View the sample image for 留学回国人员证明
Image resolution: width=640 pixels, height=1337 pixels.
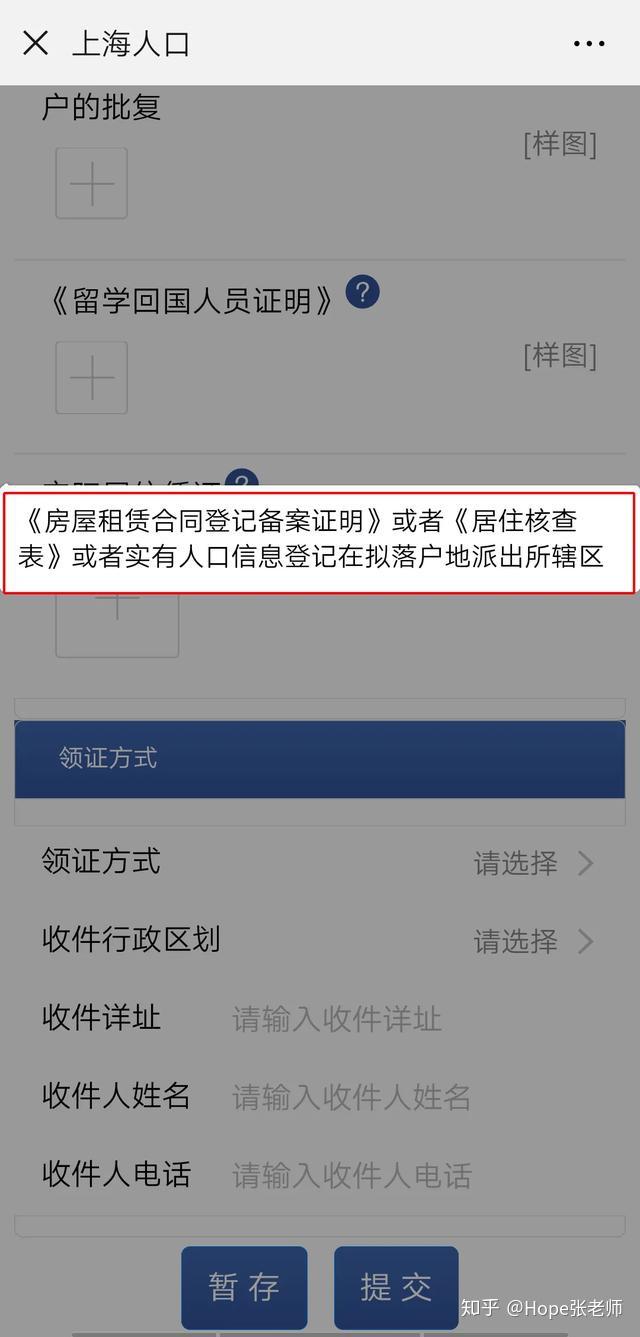(x=560, y=355)
